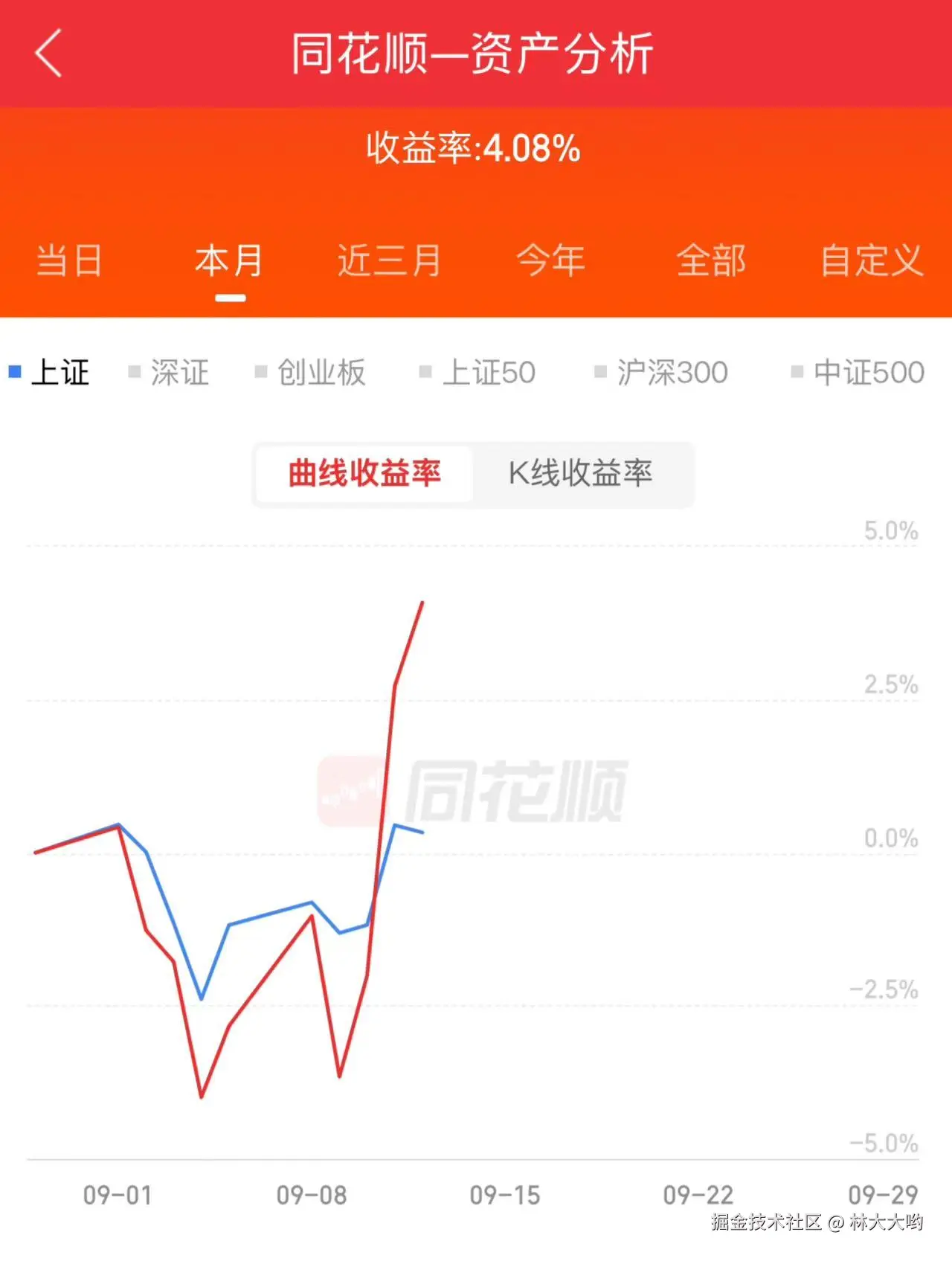The width and height of the screenshot is (952, 1261).
Task: Switch to the 近三月 tab
Action: pyautogui.click(x=390, y=261)
